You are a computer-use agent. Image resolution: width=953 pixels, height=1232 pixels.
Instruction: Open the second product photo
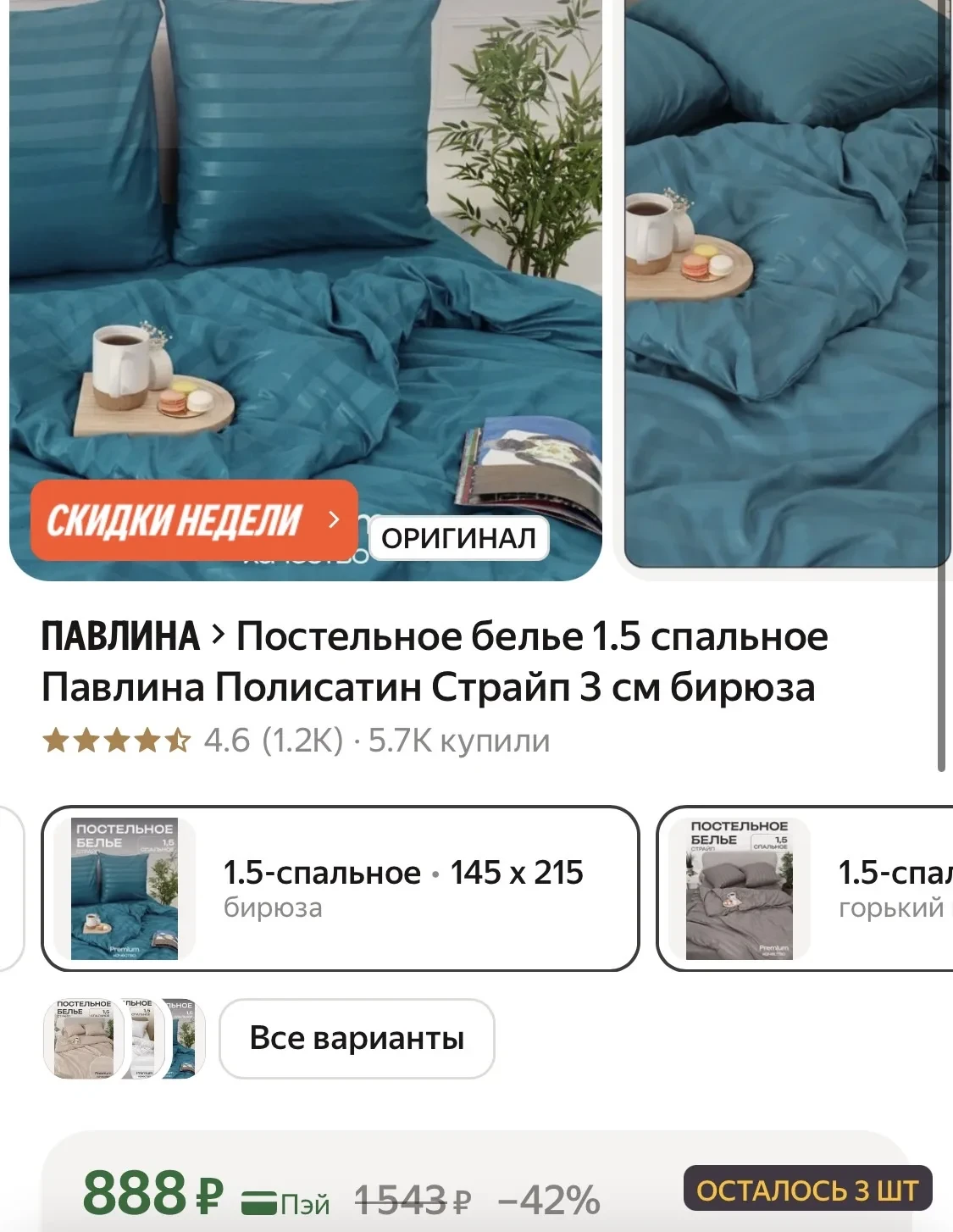(788, 280)
